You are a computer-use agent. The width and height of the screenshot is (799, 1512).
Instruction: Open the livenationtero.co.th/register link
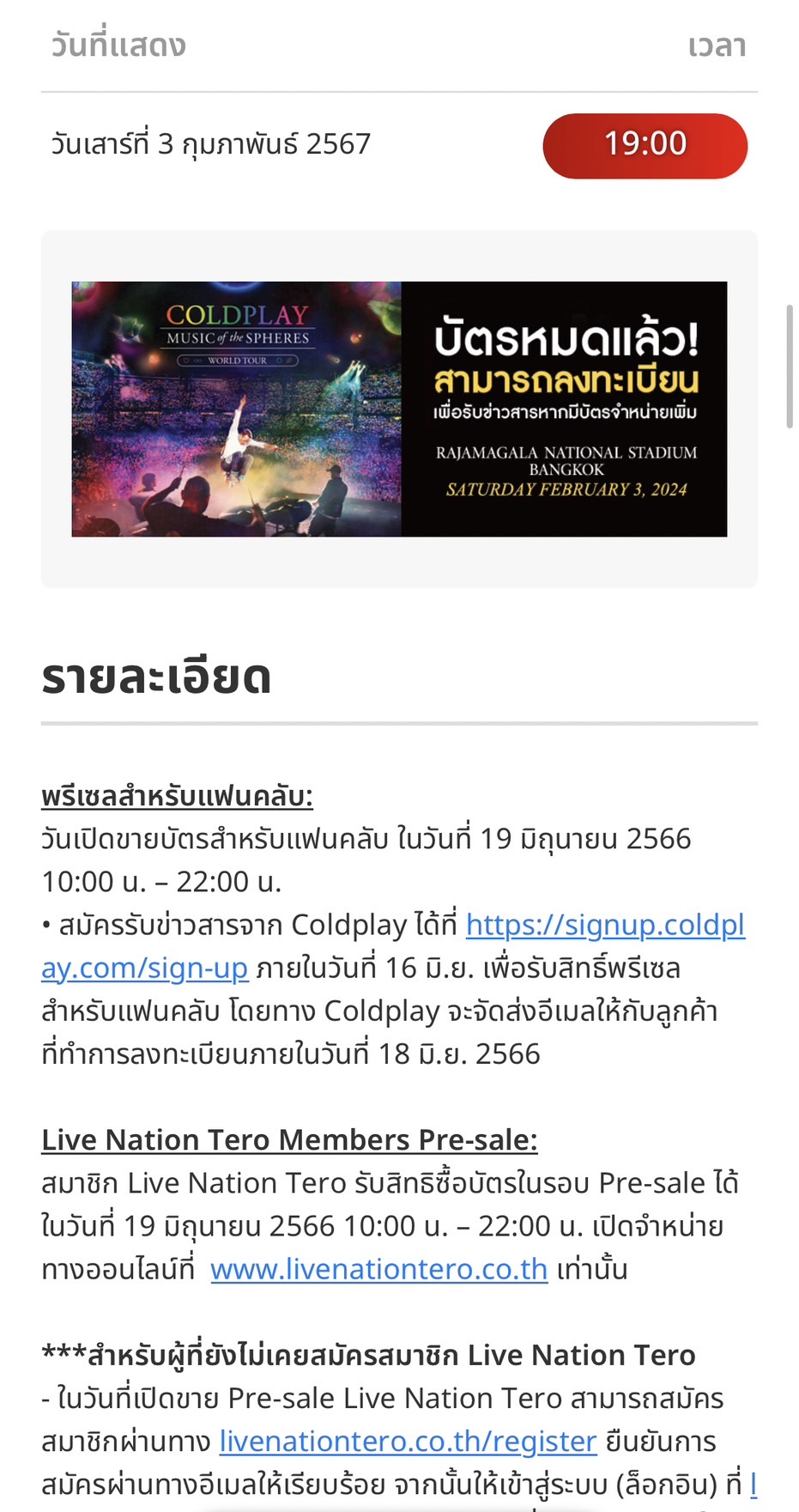tap(408, 1441)
